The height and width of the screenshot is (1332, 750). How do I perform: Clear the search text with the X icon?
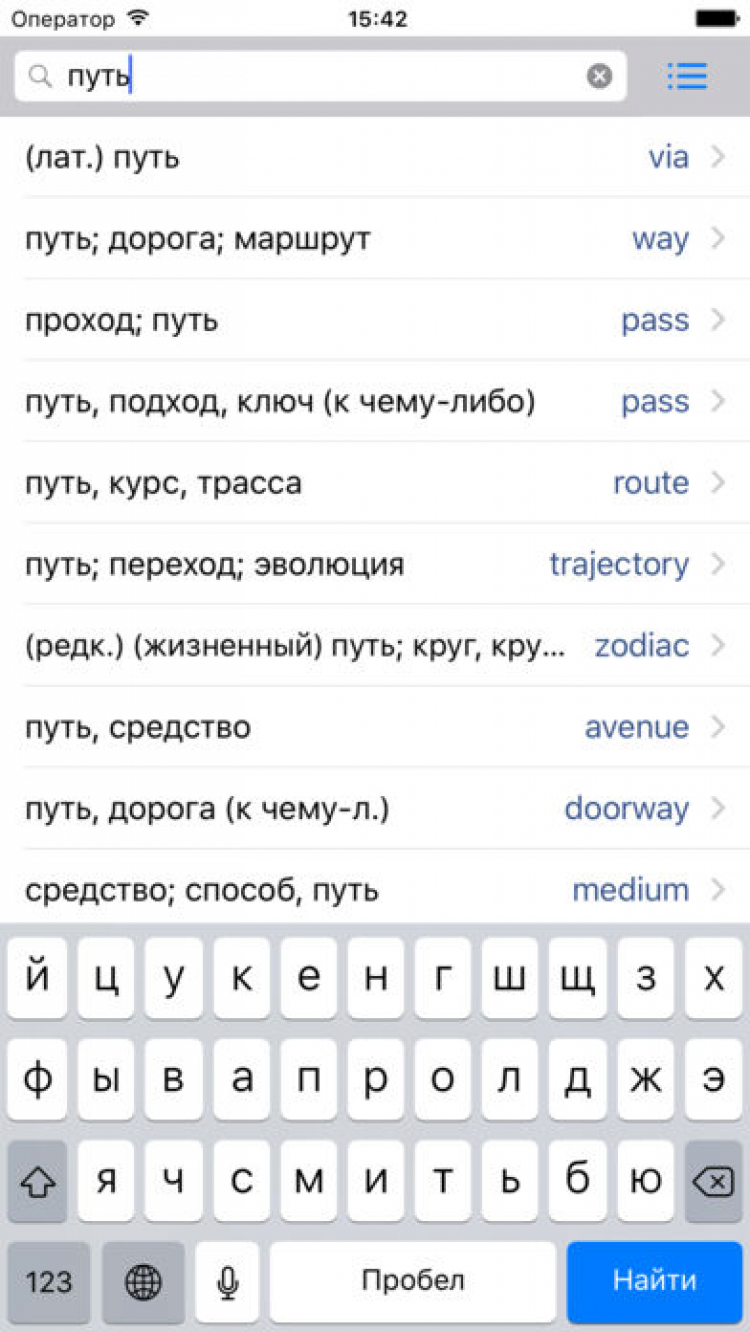[x=599, y=76]
